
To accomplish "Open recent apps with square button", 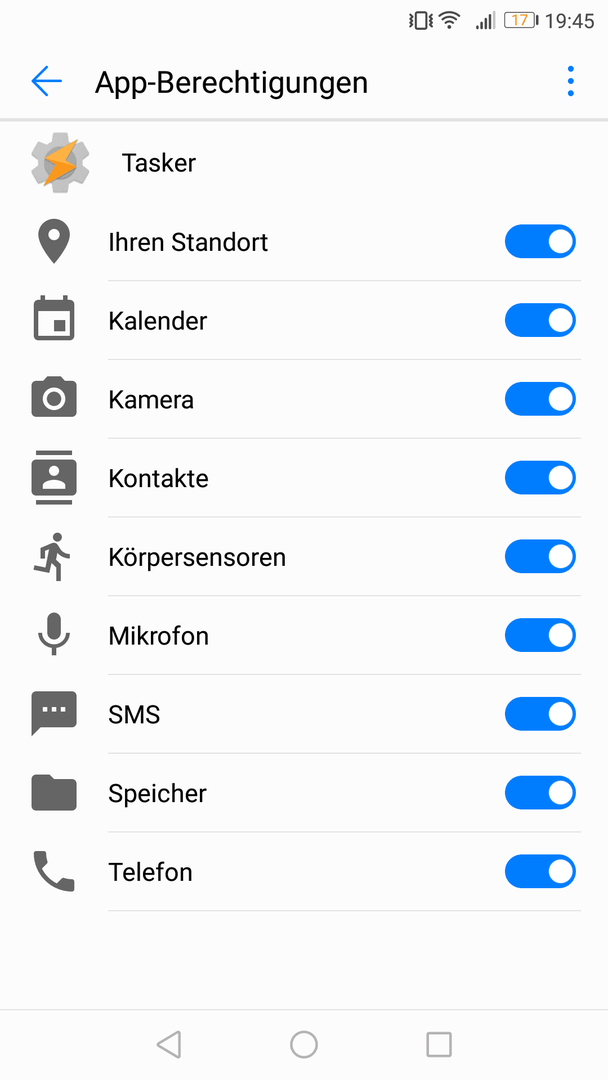I will [x=439, y=1044].
